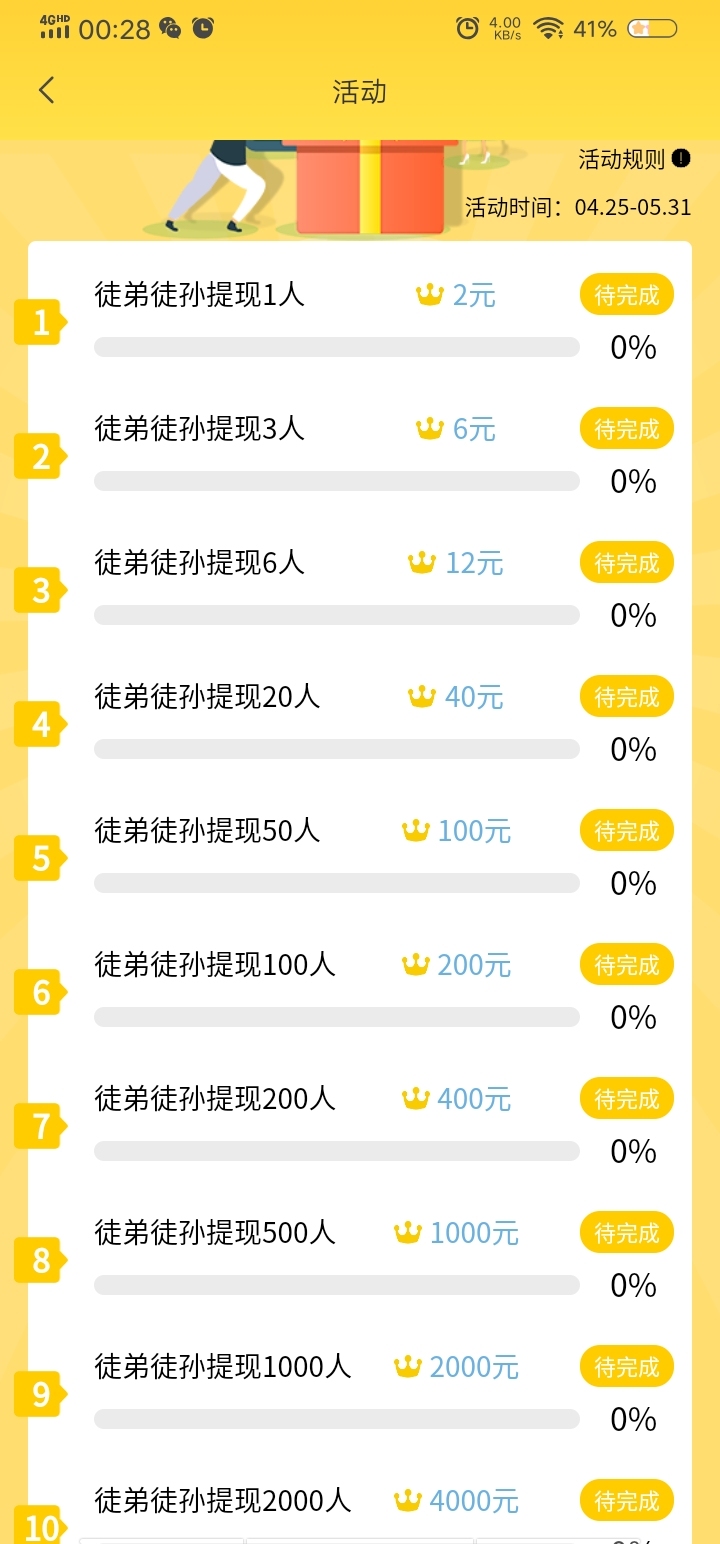Tap 待完成 button for 提现50人 task
720x1544 pixels.
627,831
